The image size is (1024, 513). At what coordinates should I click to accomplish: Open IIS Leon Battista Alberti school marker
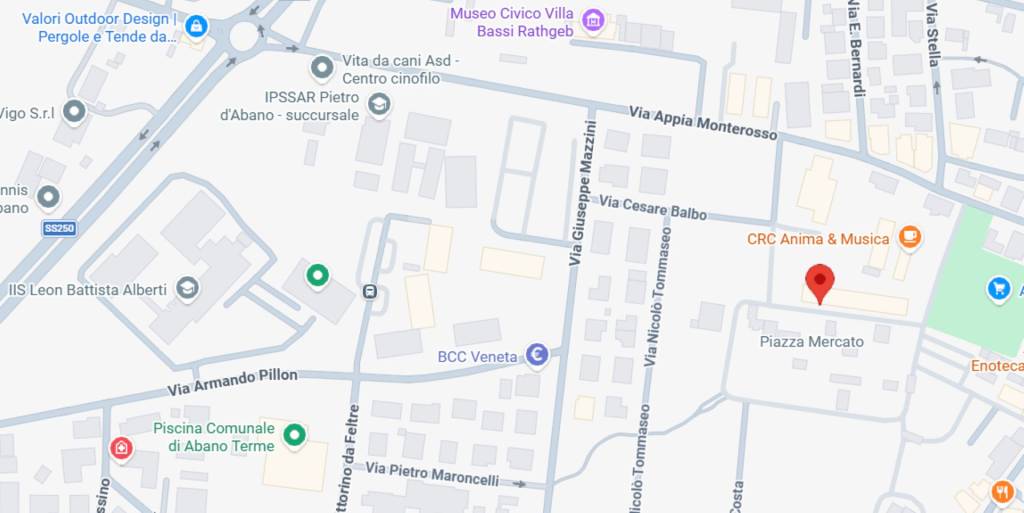point(187,289)
